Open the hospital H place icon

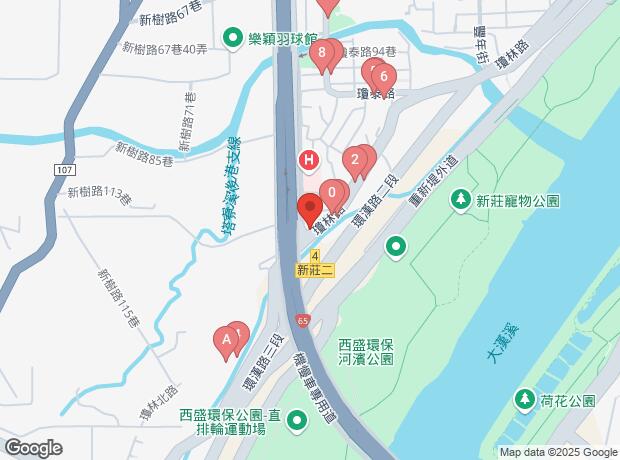[x=309, y=159]
